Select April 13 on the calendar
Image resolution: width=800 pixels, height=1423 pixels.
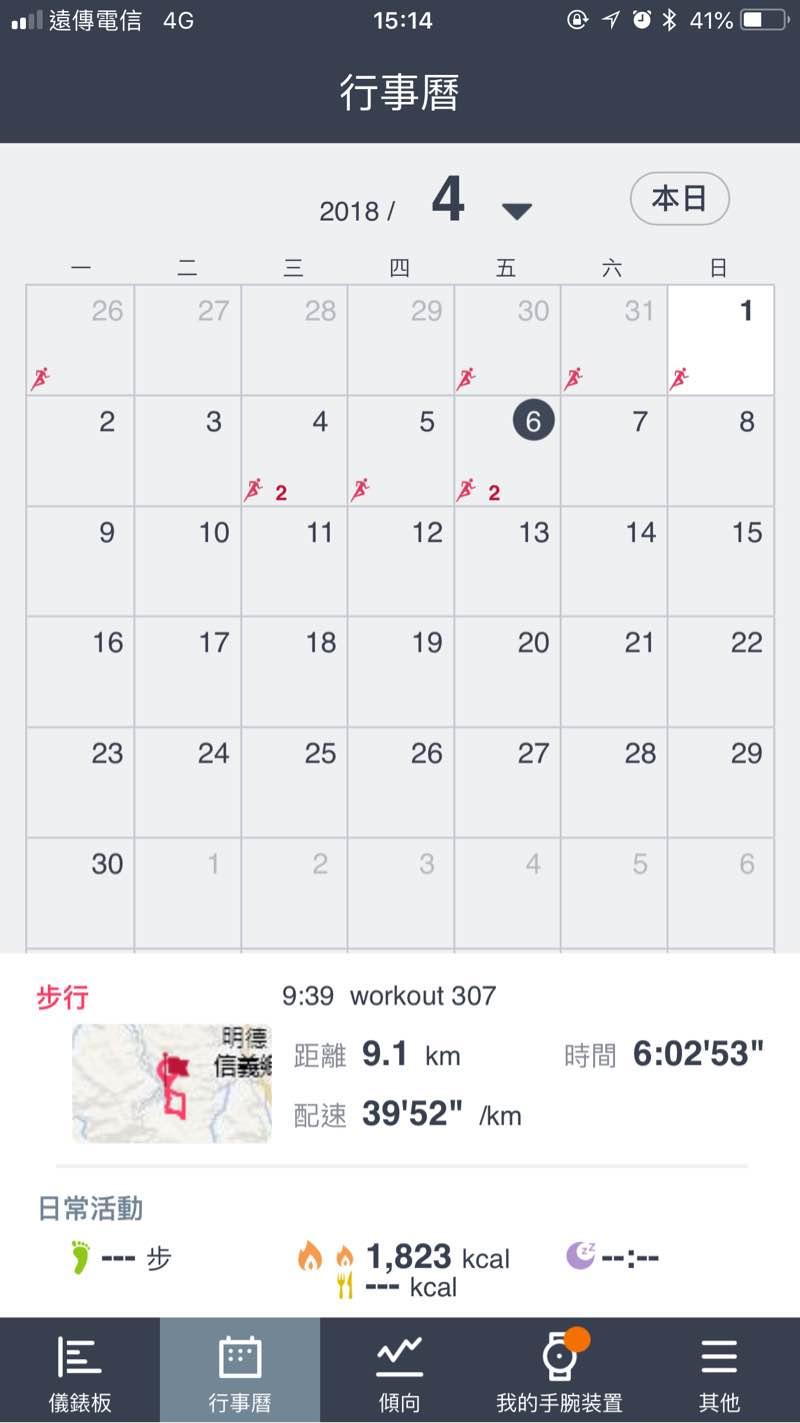pyautogui.click(x=508, y=561)
